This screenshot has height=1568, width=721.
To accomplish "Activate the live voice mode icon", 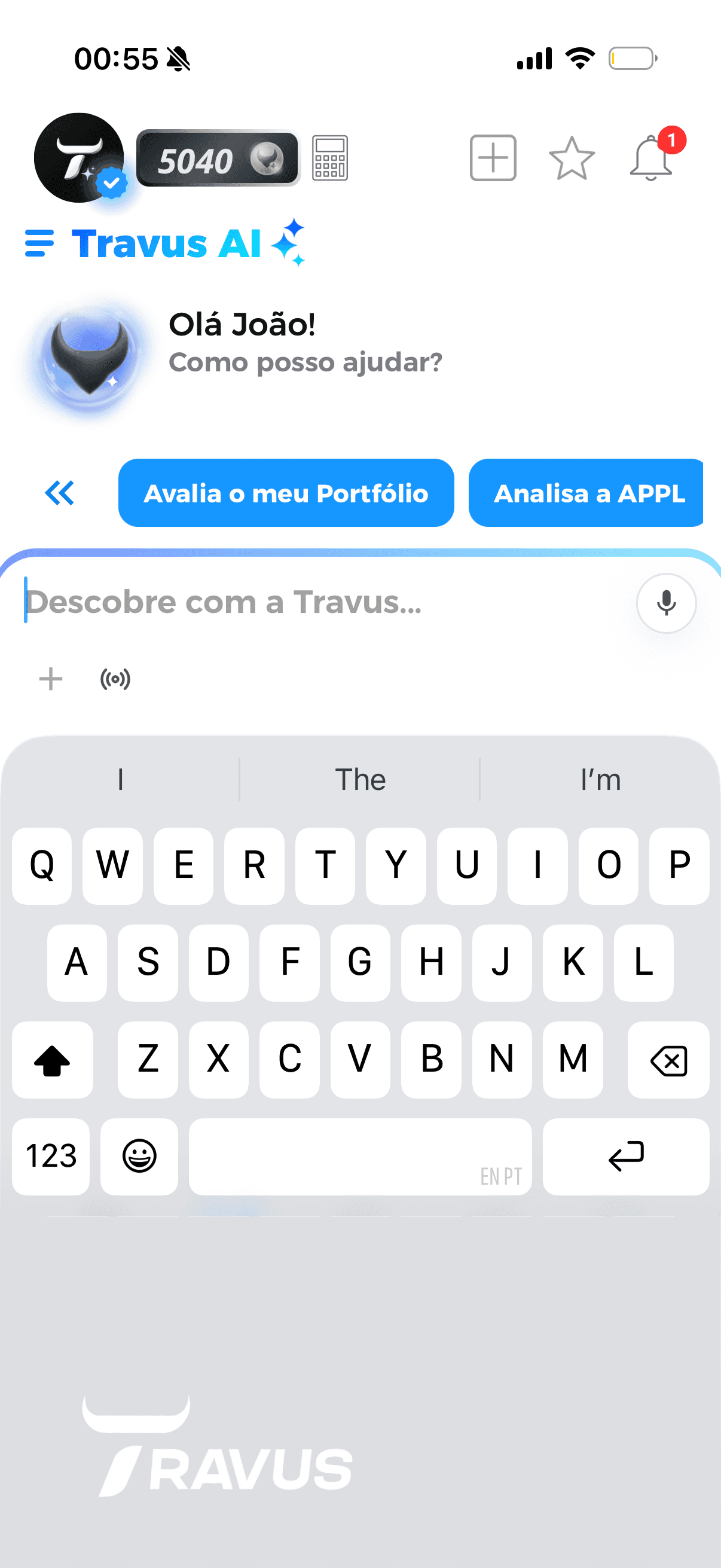I will tap(115, 678).
